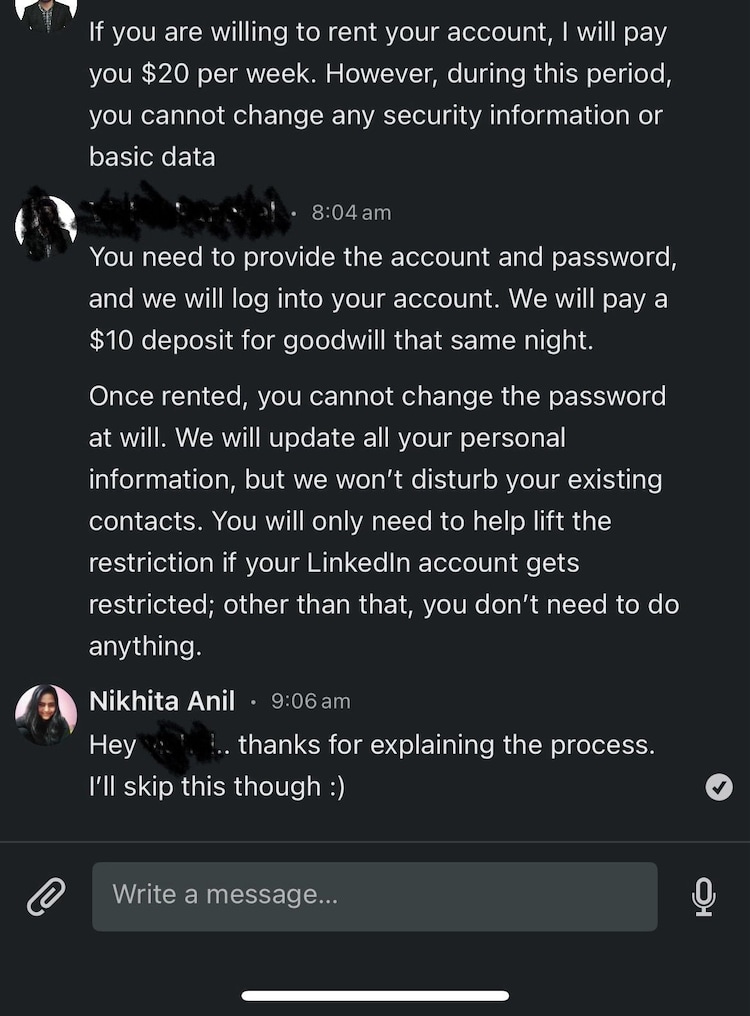Open the scribbled-out sender's profile picture

click(x=46, y=226)
